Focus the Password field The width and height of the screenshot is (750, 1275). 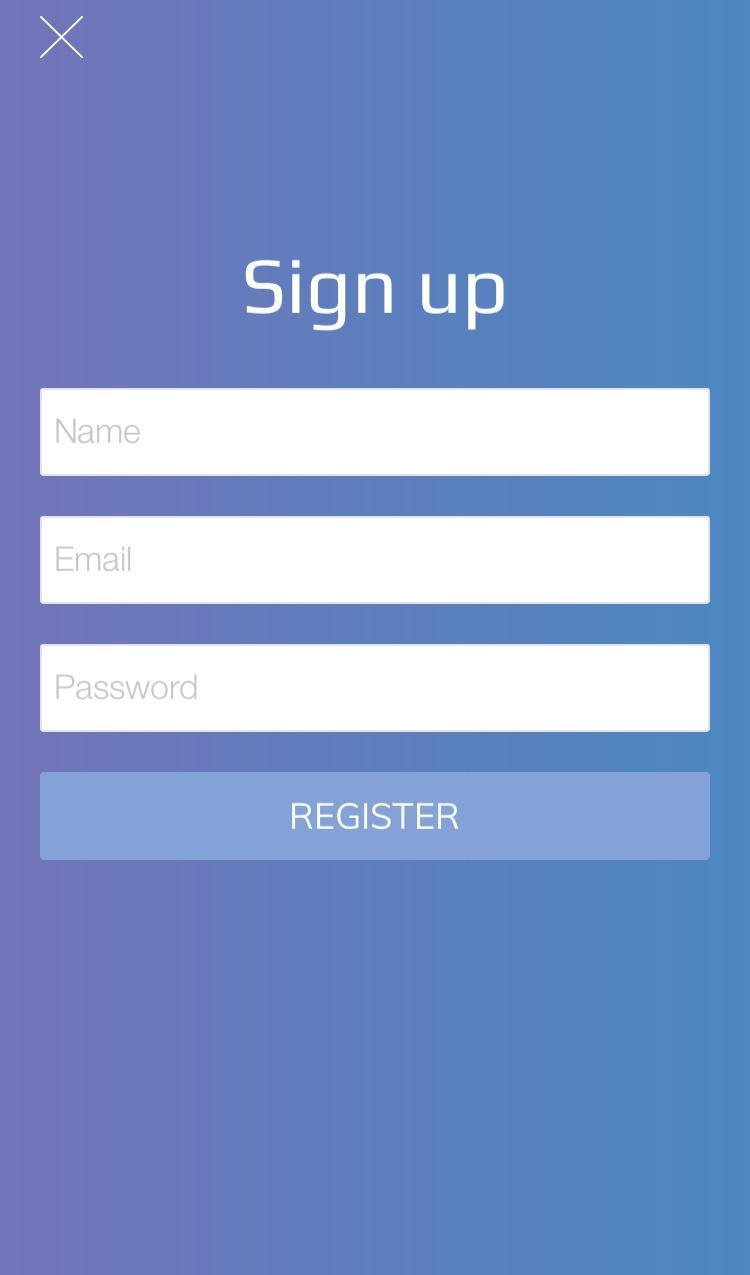tap(375, 688)
